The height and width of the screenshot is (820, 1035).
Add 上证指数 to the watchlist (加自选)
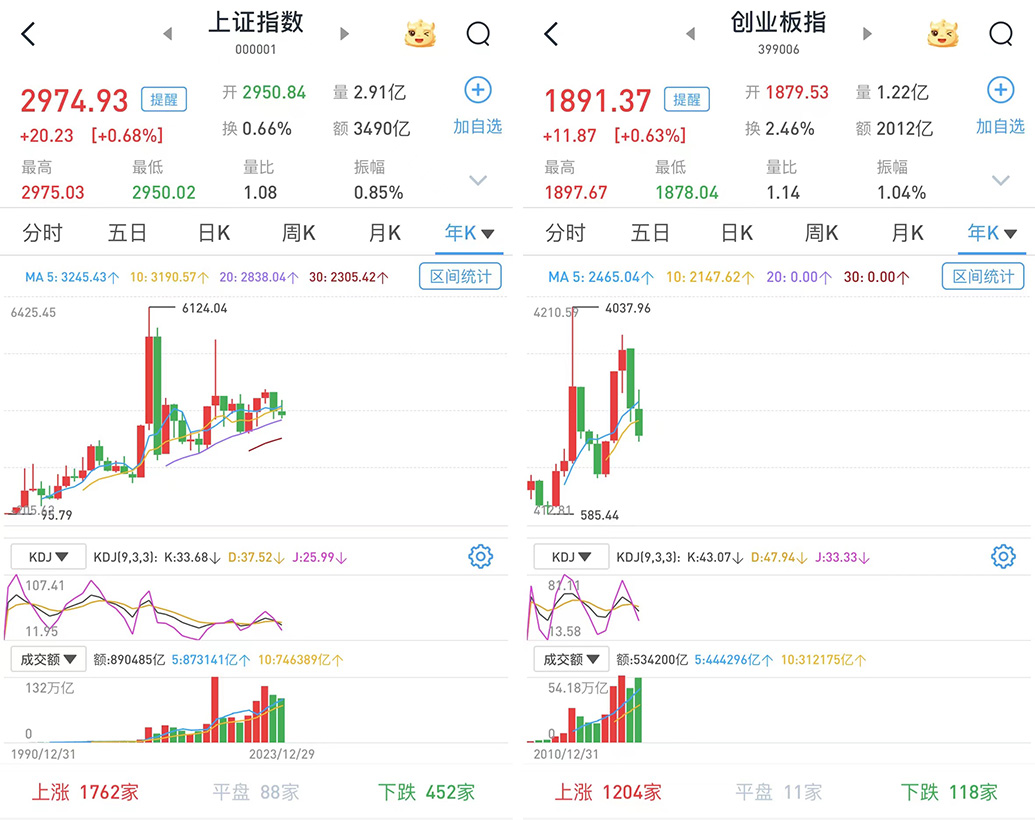478,107
